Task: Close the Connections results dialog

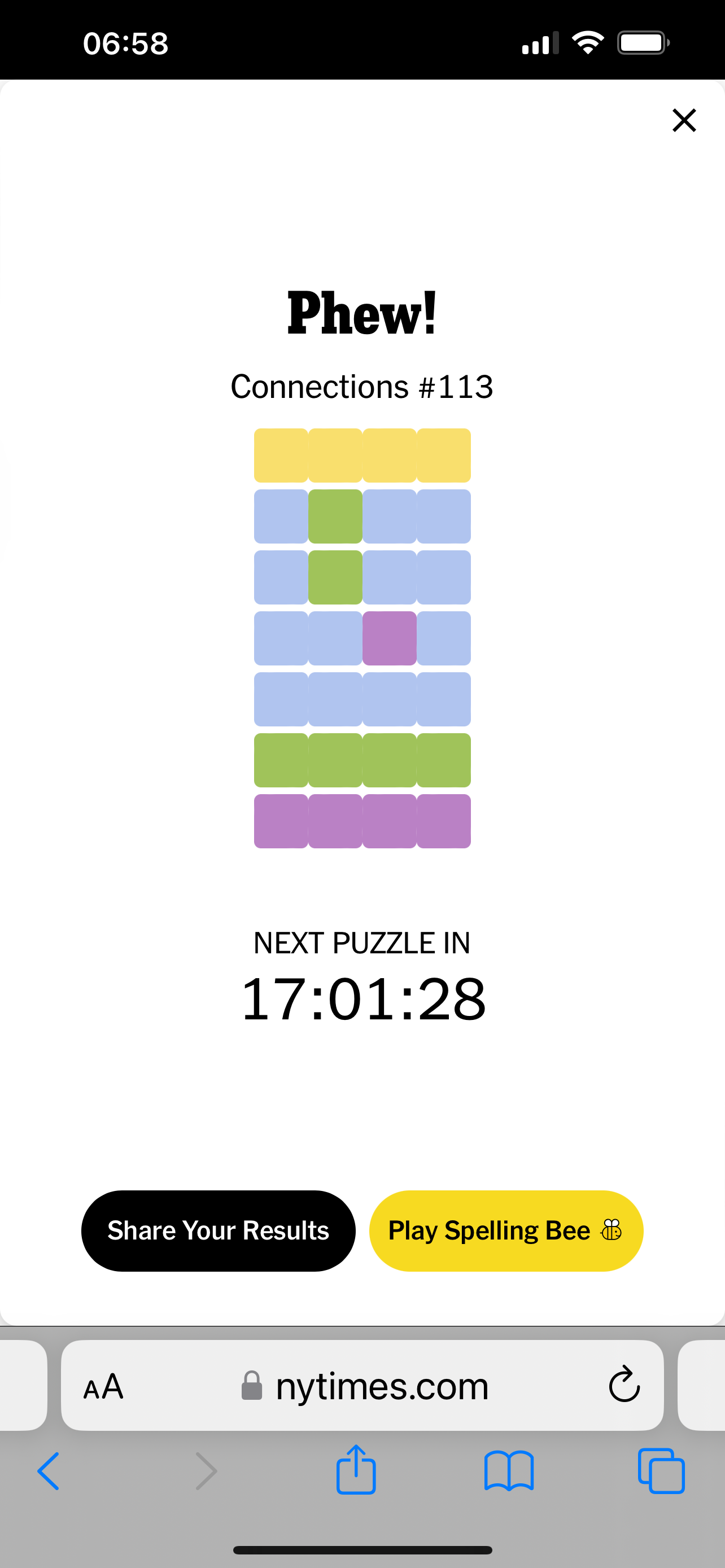Action: pos(684,120)
